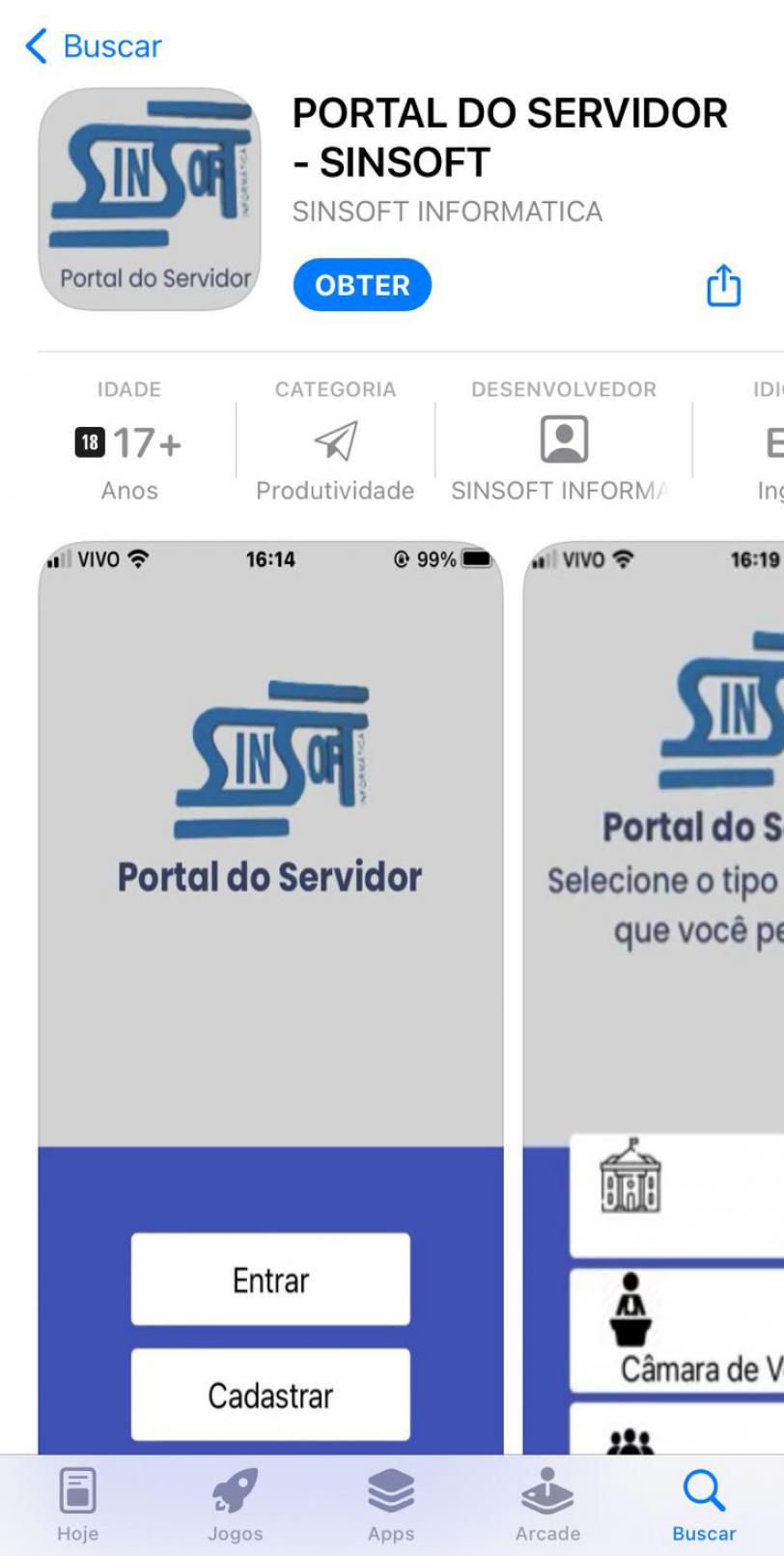Tap OBTER to download the app
The width and height of the screenshot is (784, 1556).
point(362,285)
